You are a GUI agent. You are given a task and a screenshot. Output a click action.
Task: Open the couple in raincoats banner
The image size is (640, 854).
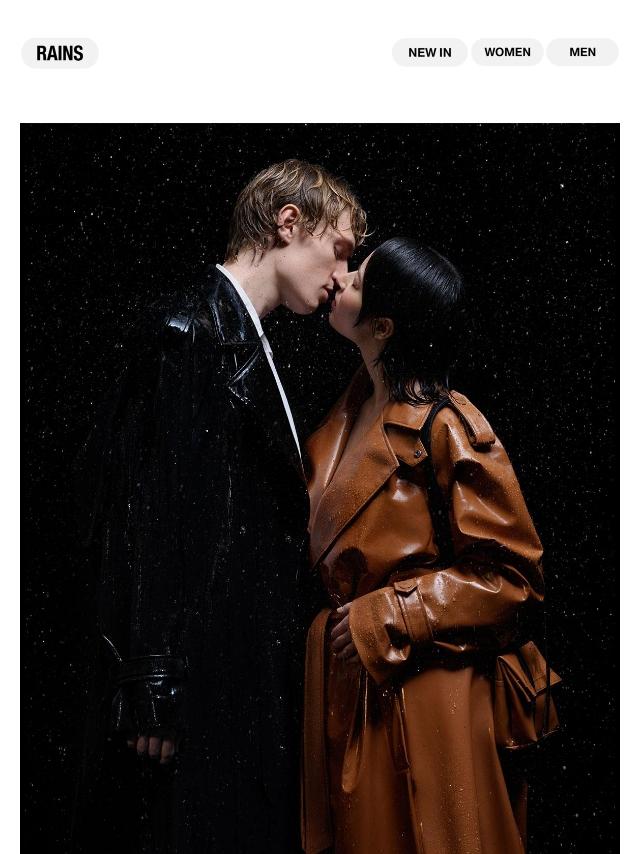coord(320,489)
